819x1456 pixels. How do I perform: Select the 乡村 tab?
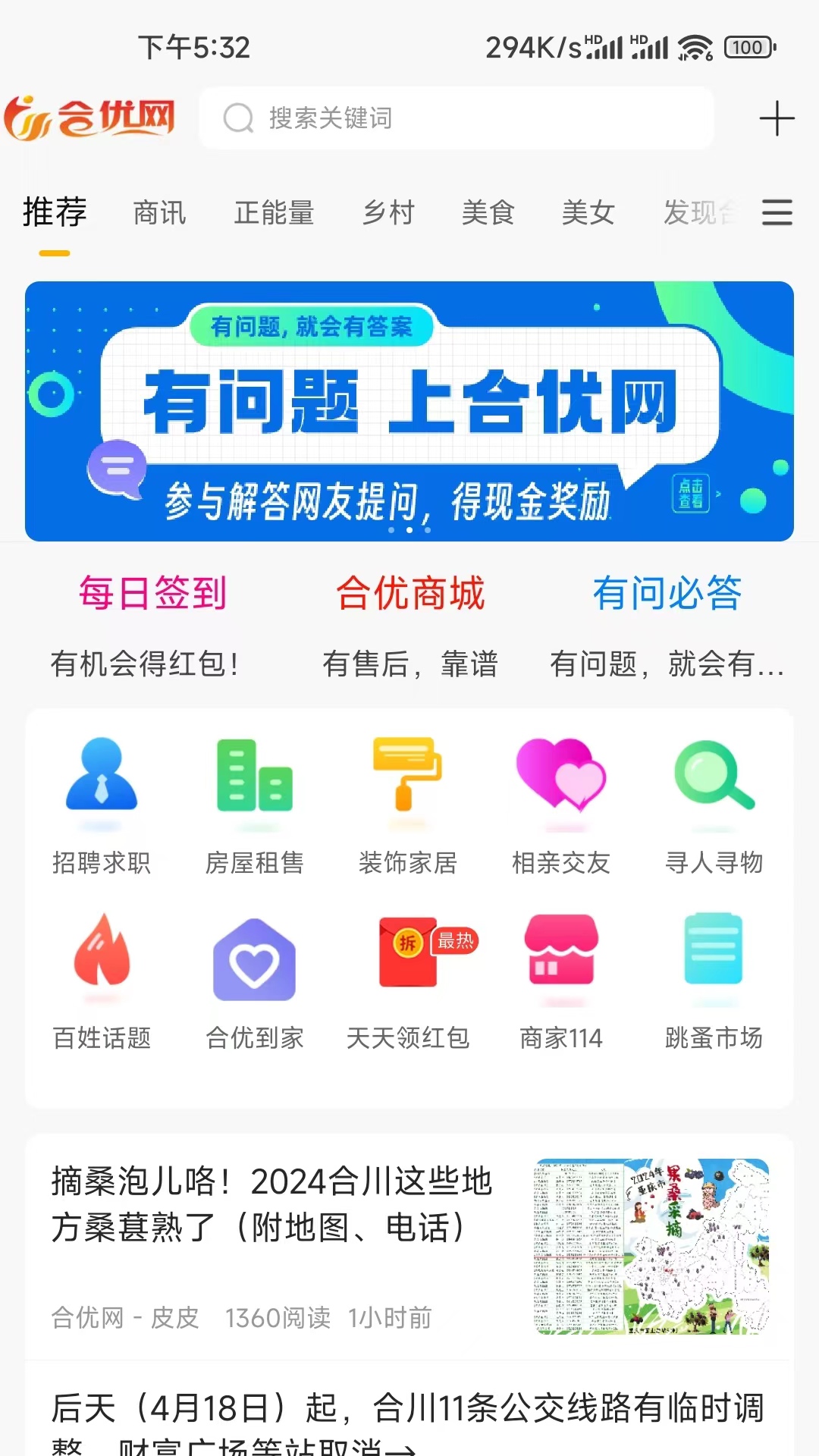point(388,213)
